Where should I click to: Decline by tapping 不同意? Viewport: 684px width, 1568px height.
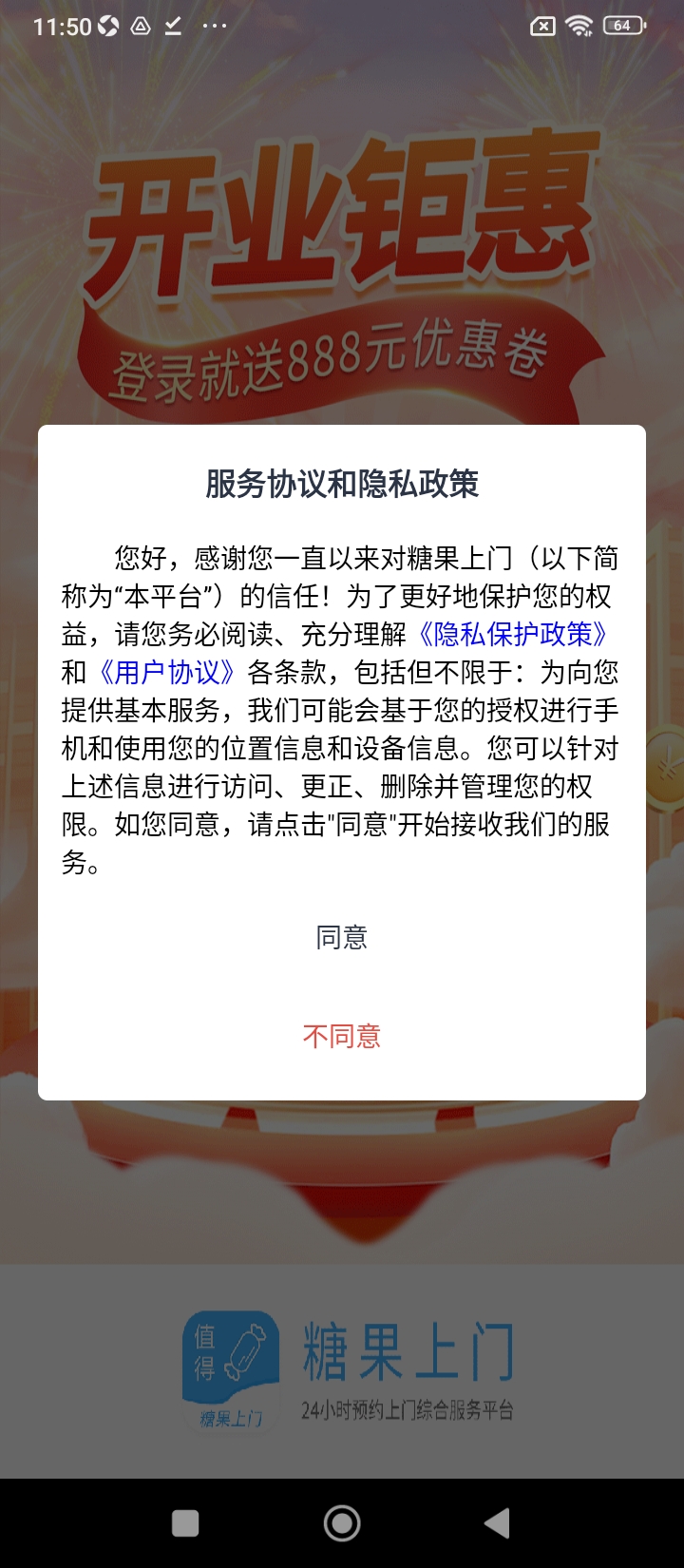point(341,1036)
